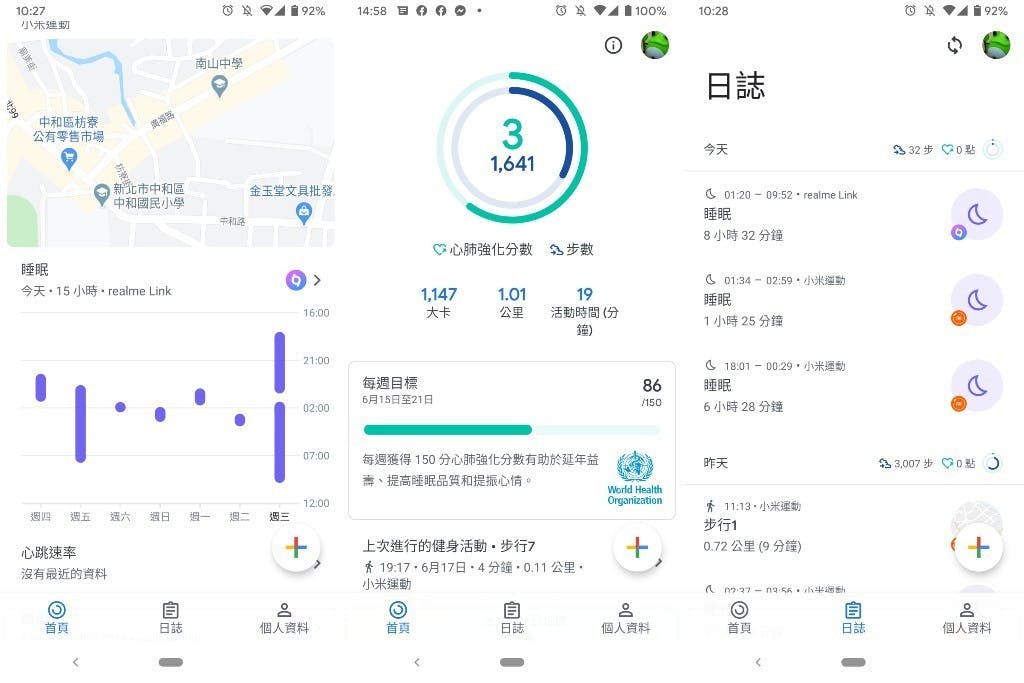The image size is (1024, 683).
Task: Open the 6 小時 28 分鐘 sleep entry
Action: (820, 386)
